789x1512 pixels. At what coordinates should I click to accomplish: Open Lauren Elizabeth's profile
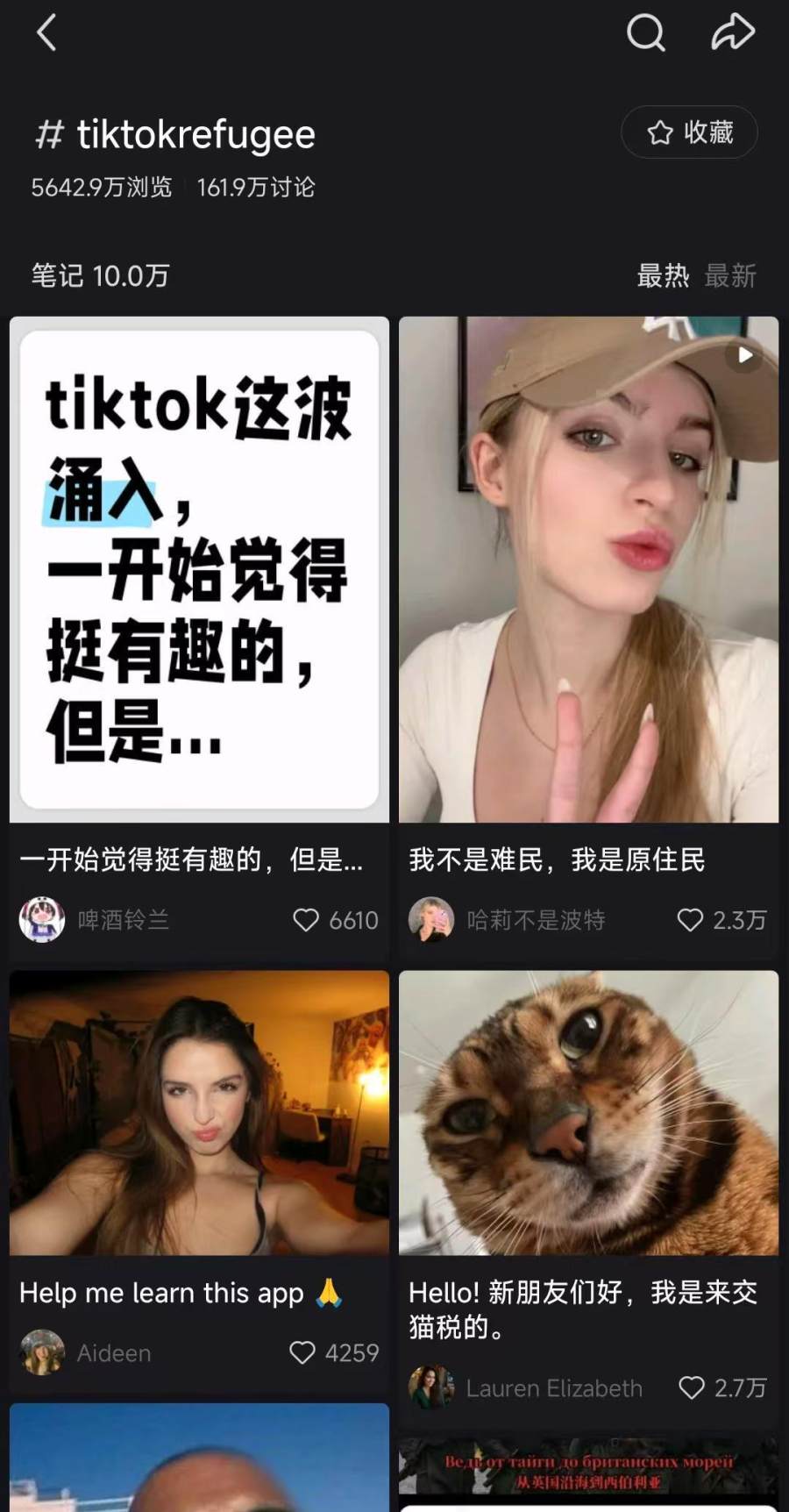tap(431, 1387)
